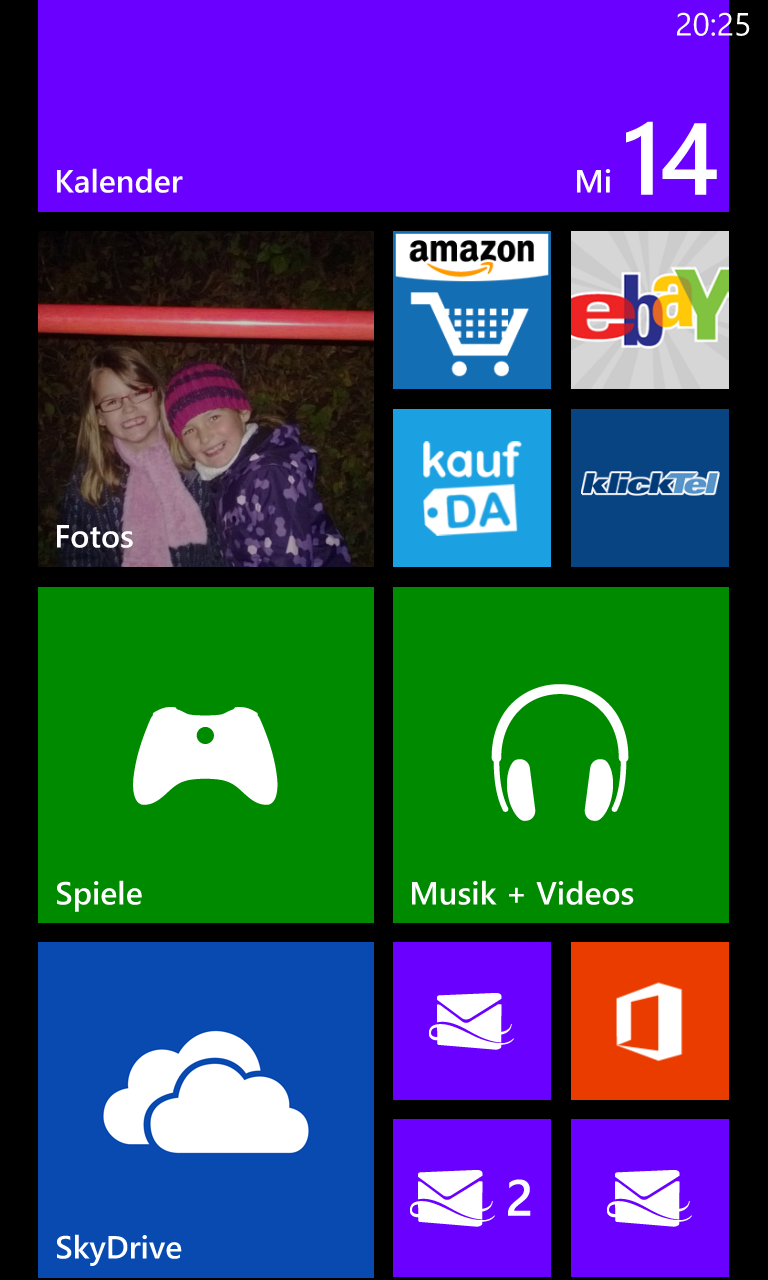Open the mail tile showing 2 unread
Viewport: 768px width, 1280px height.
(472, 1198)
